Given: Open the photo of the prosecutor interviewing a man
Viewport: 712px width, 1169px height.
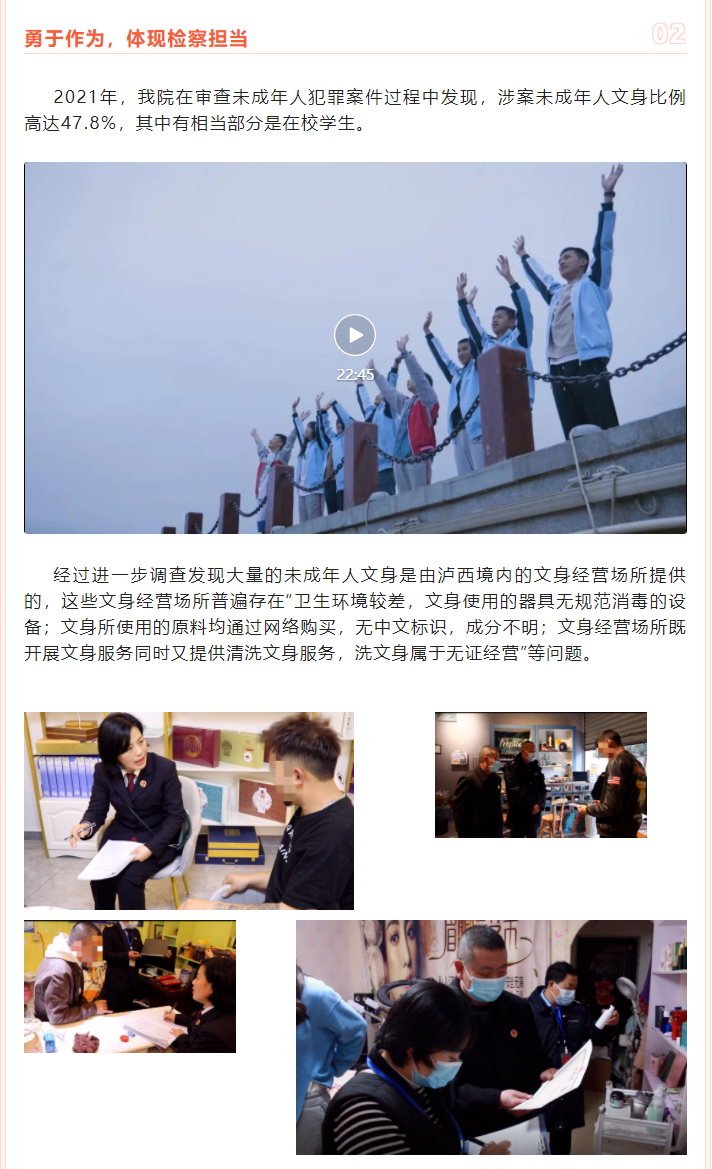Looking at the screenshot, I should (189, 810).
